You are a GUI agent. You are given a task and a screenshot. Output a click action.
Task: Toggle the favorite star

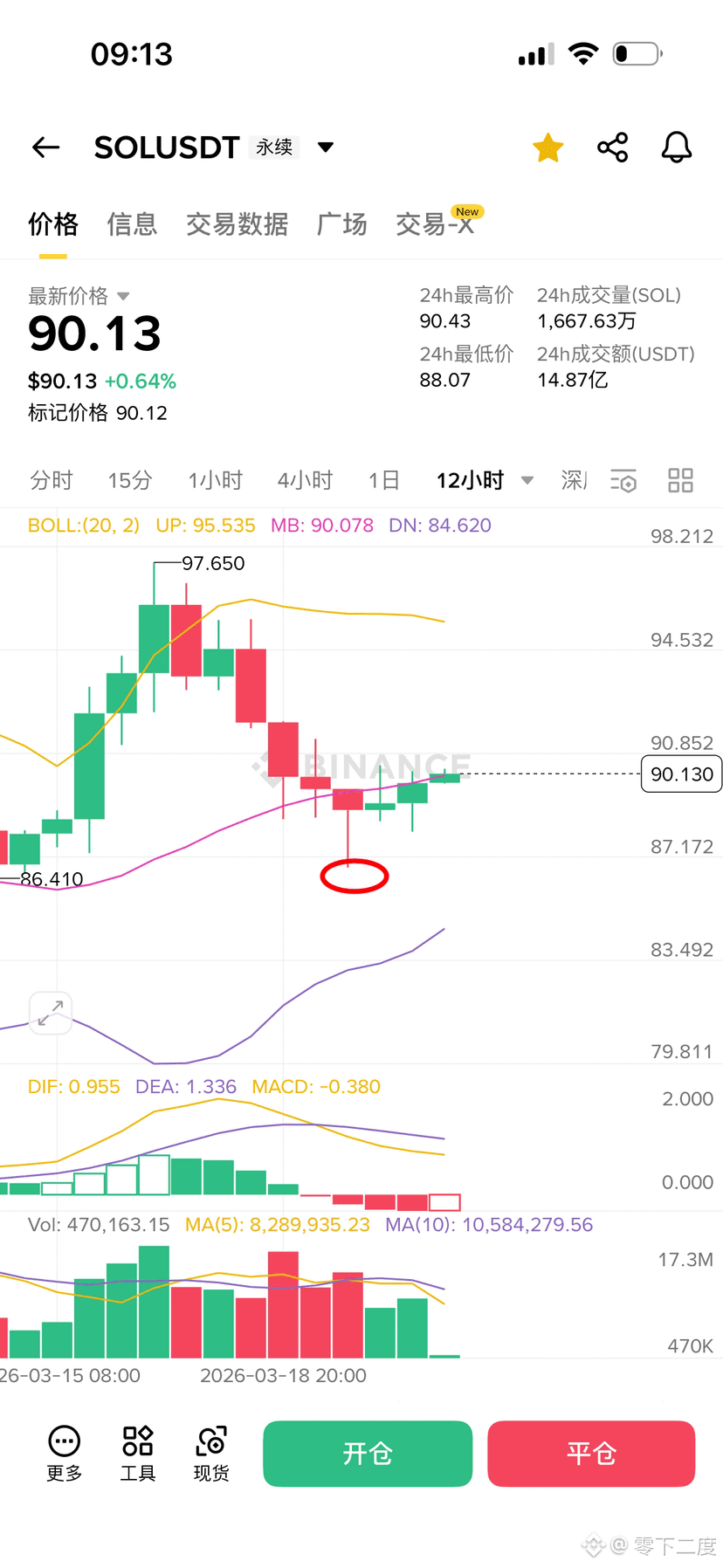coord(548,148)
